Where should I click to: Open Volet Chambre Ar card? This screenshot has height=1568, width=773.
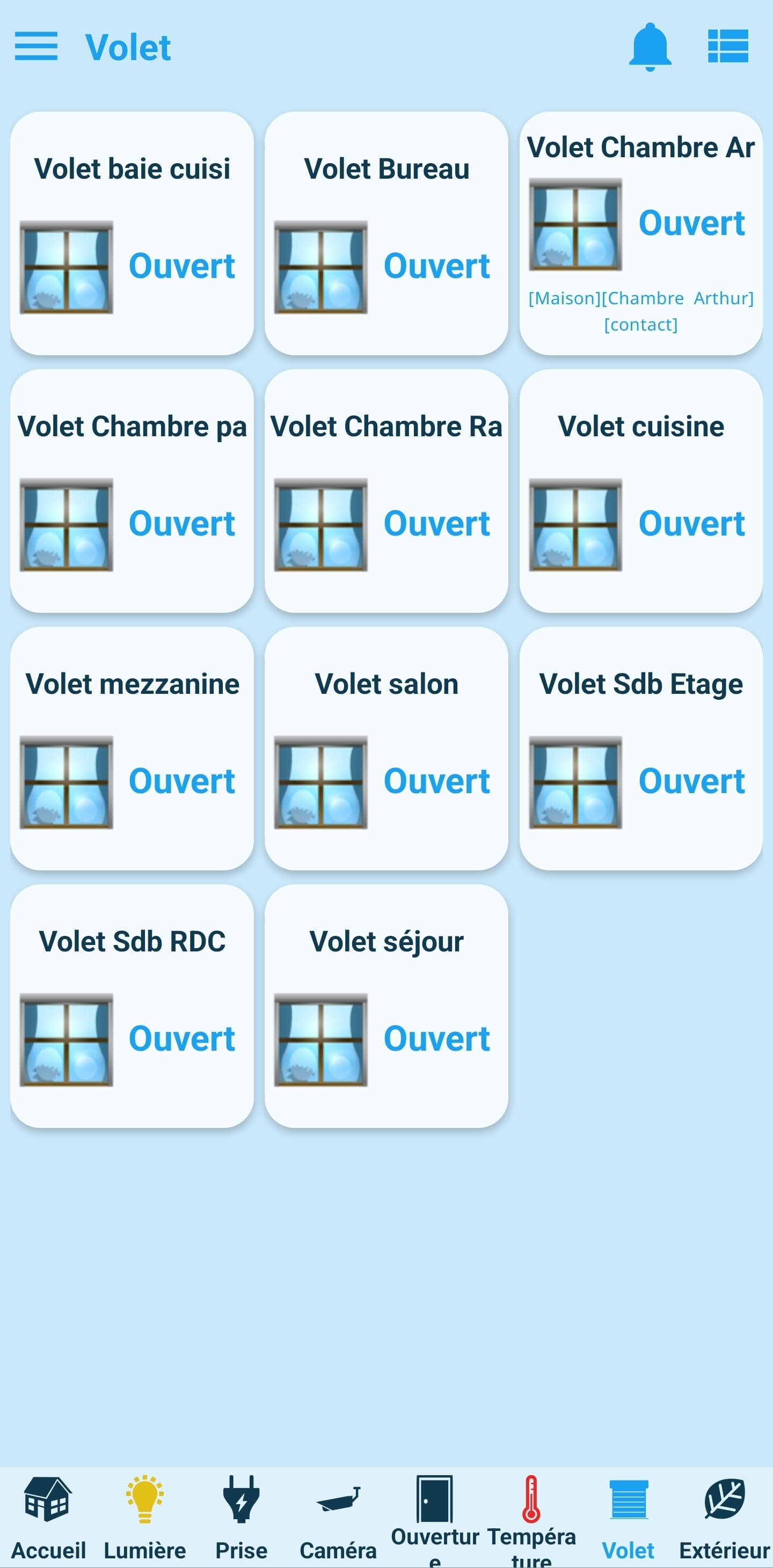[641, 233]
